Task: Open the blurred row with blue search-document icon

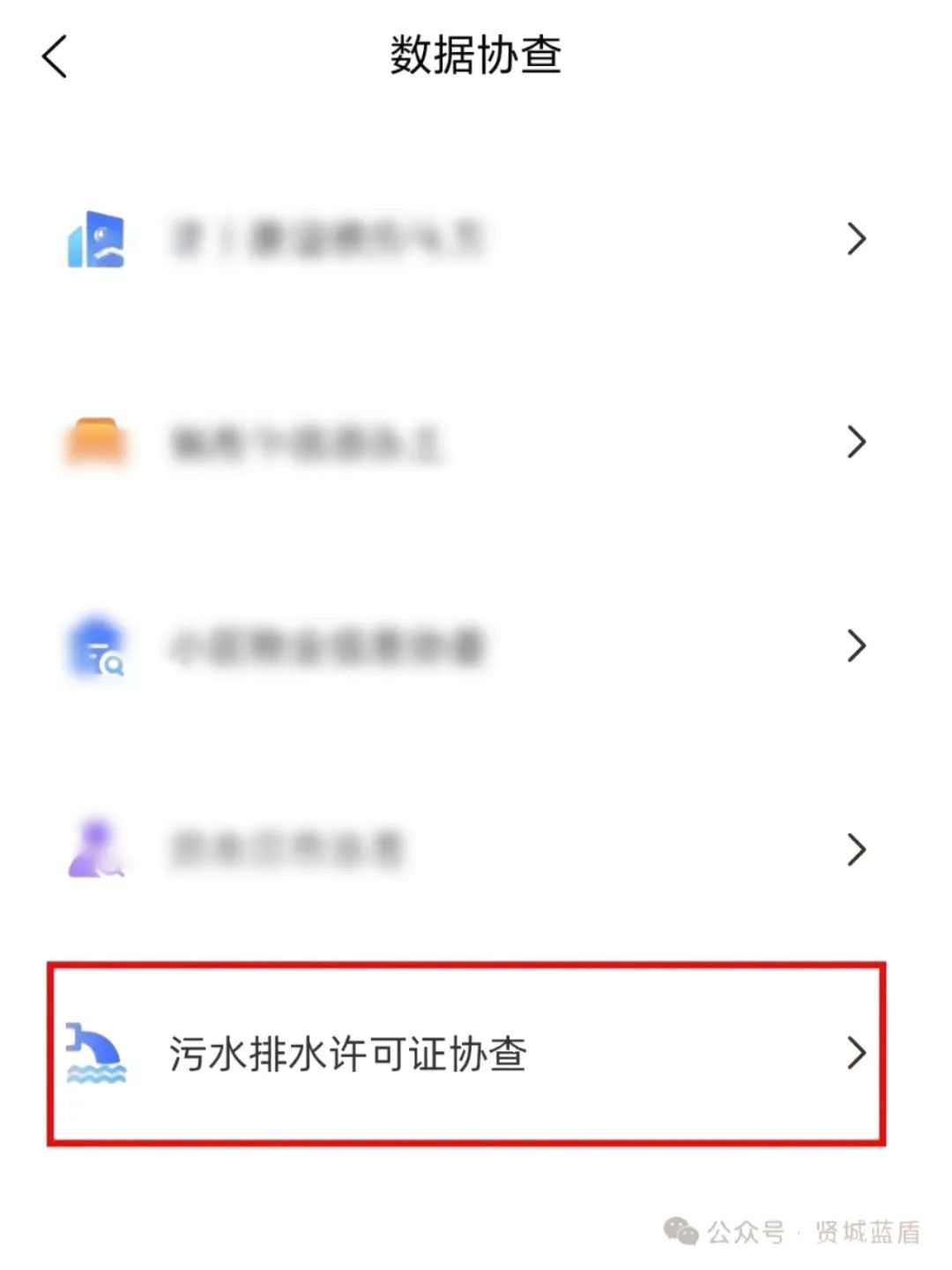Action: click(x=465, y=646)
